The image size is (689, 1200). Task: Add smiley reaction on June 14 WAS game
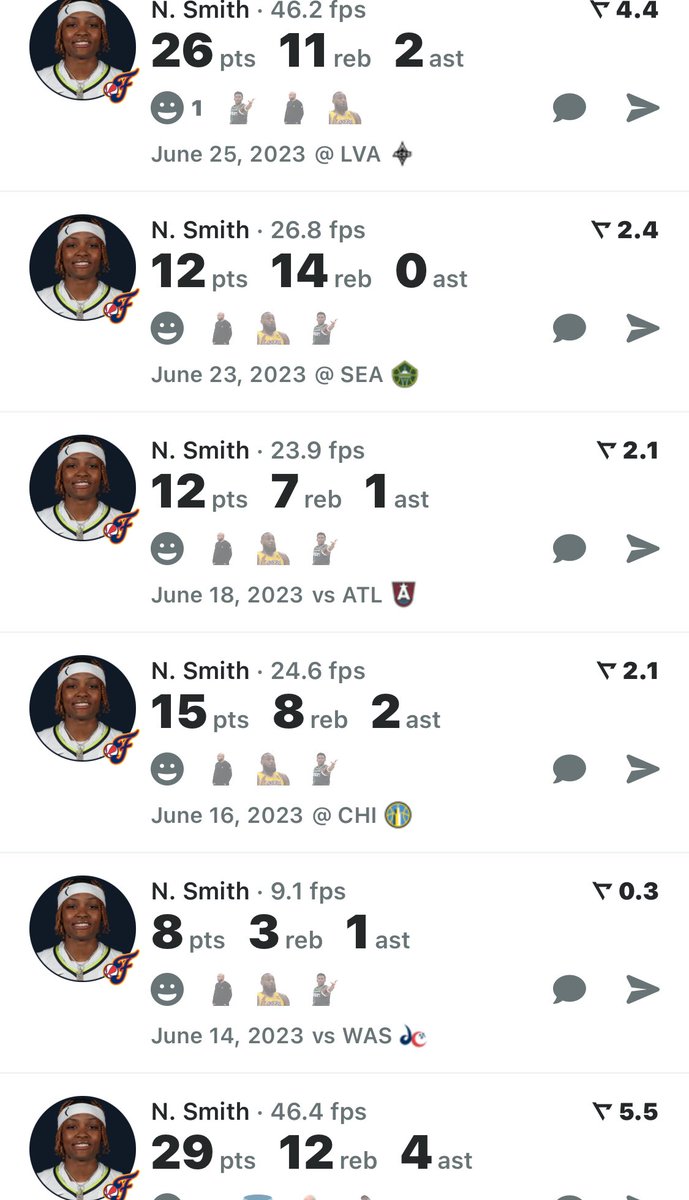(x=167, y=990)
